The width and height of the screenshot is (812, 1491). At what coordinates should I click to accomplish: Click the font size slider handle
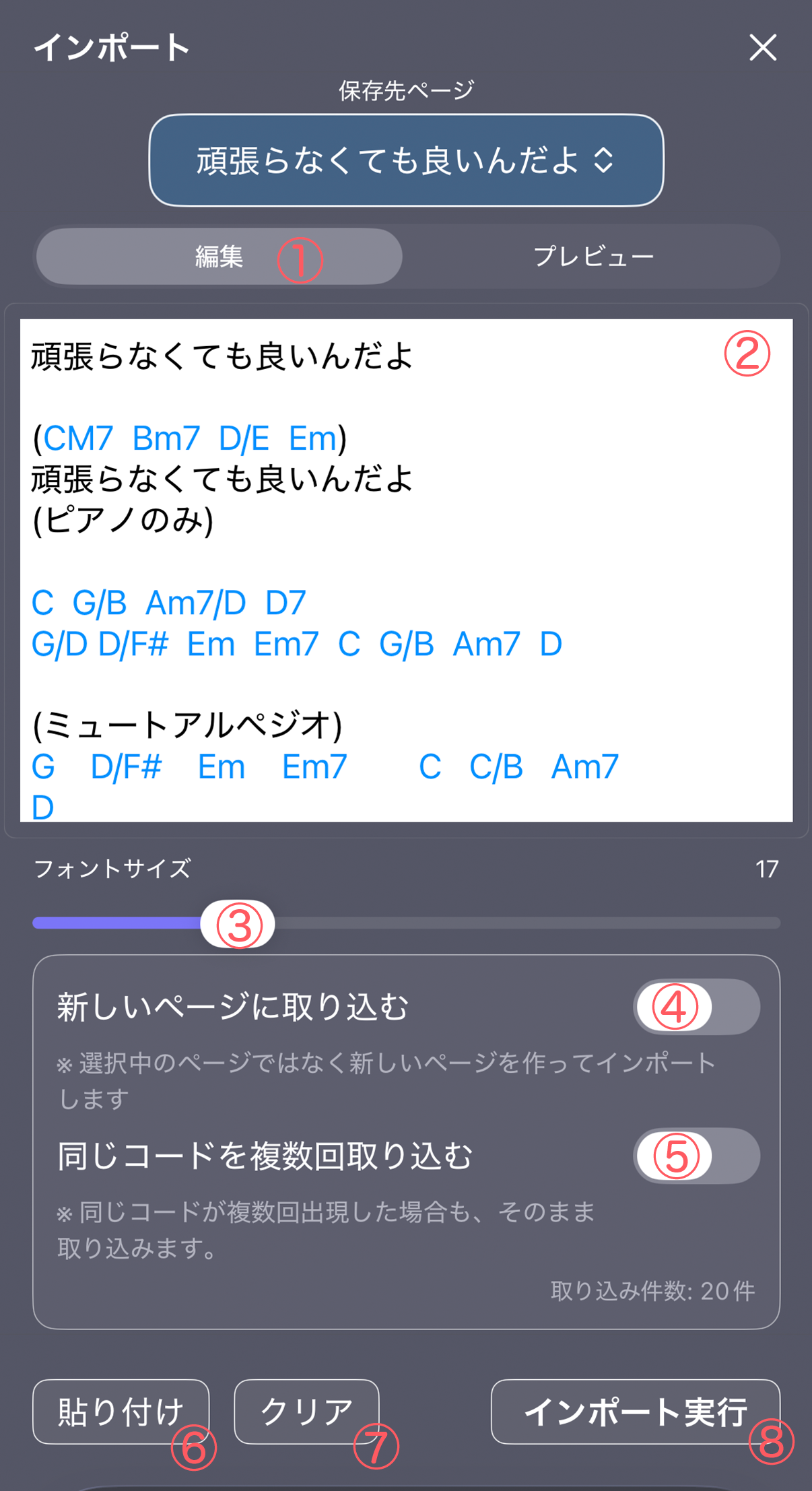[x=239, y=924]
